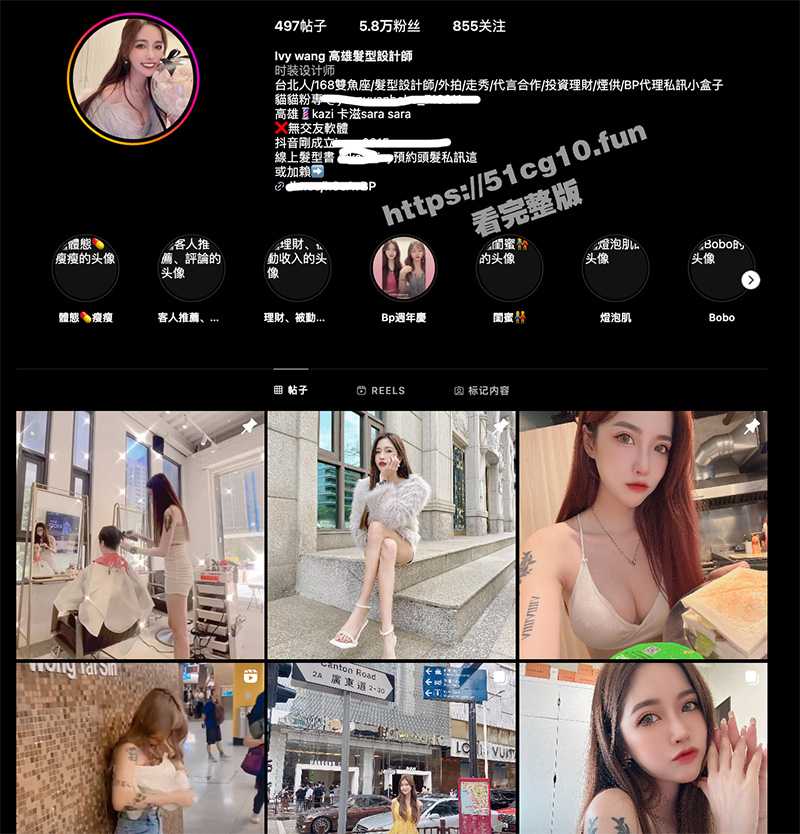Open the pinned post sitting on stone steps
The width and height of the screenshot is (800, 834).
click(391, 534)
